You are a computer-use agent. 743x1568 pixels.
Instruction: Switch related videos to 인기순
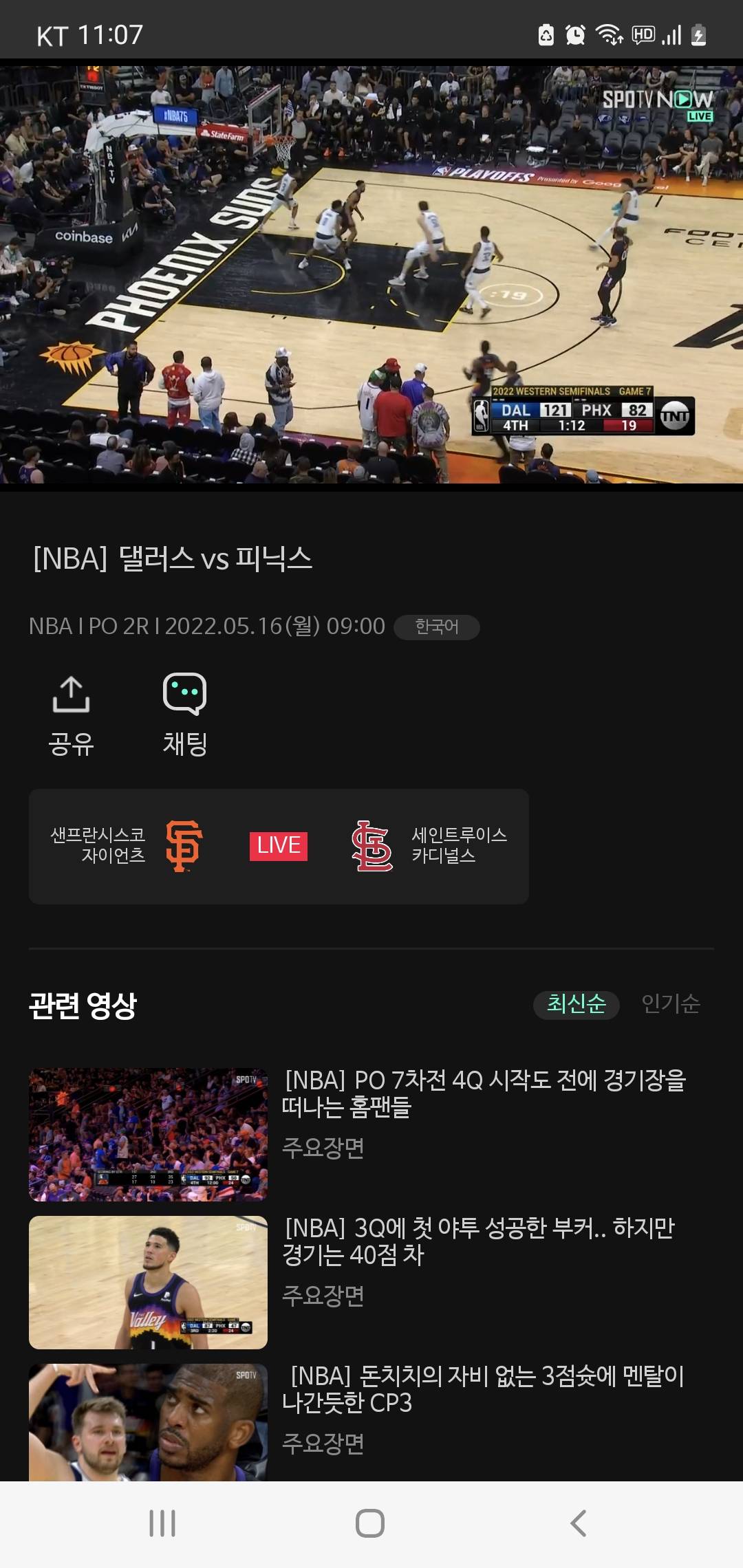pos(671,1005)
